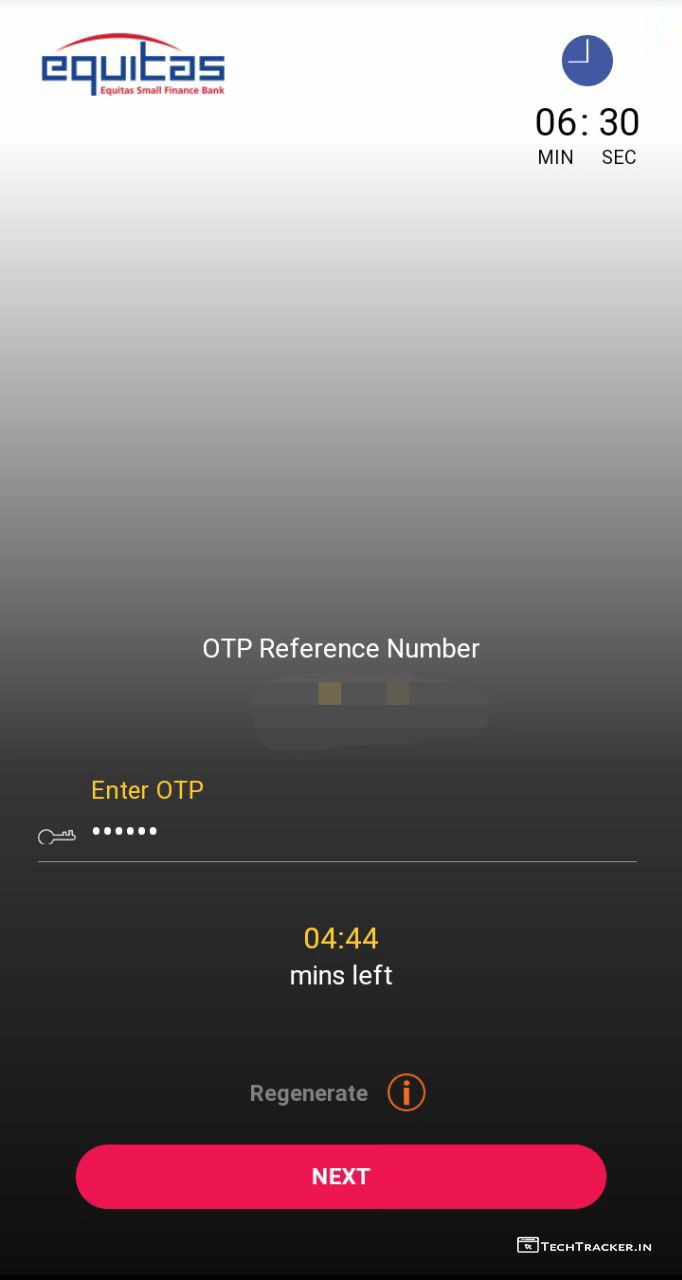This screenshot has width=682, height=1280.
Task: Tap the Enter OTP input field
Action: point(360,832)
